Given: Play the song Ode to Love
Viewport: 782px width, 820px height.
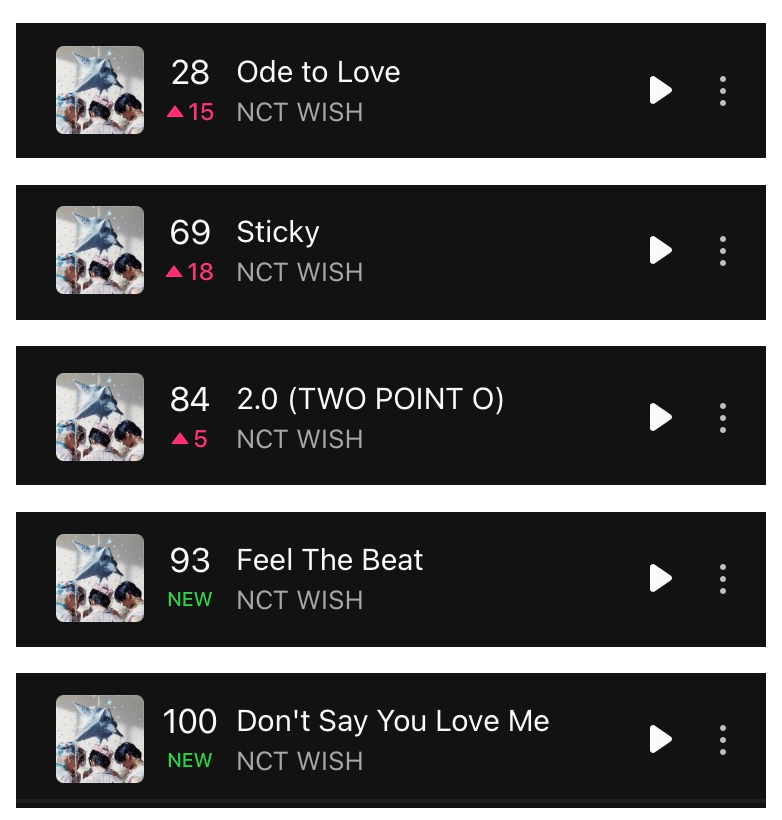Looking at the screenshot, I should coord(659,89).
